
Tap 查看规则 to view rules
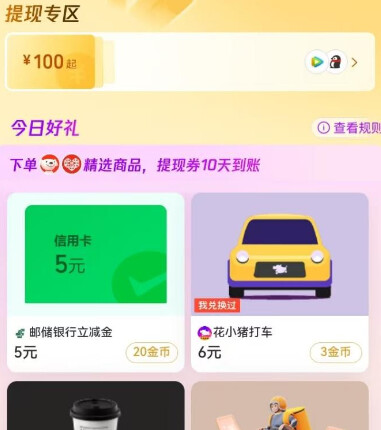[x=348, y=128]
